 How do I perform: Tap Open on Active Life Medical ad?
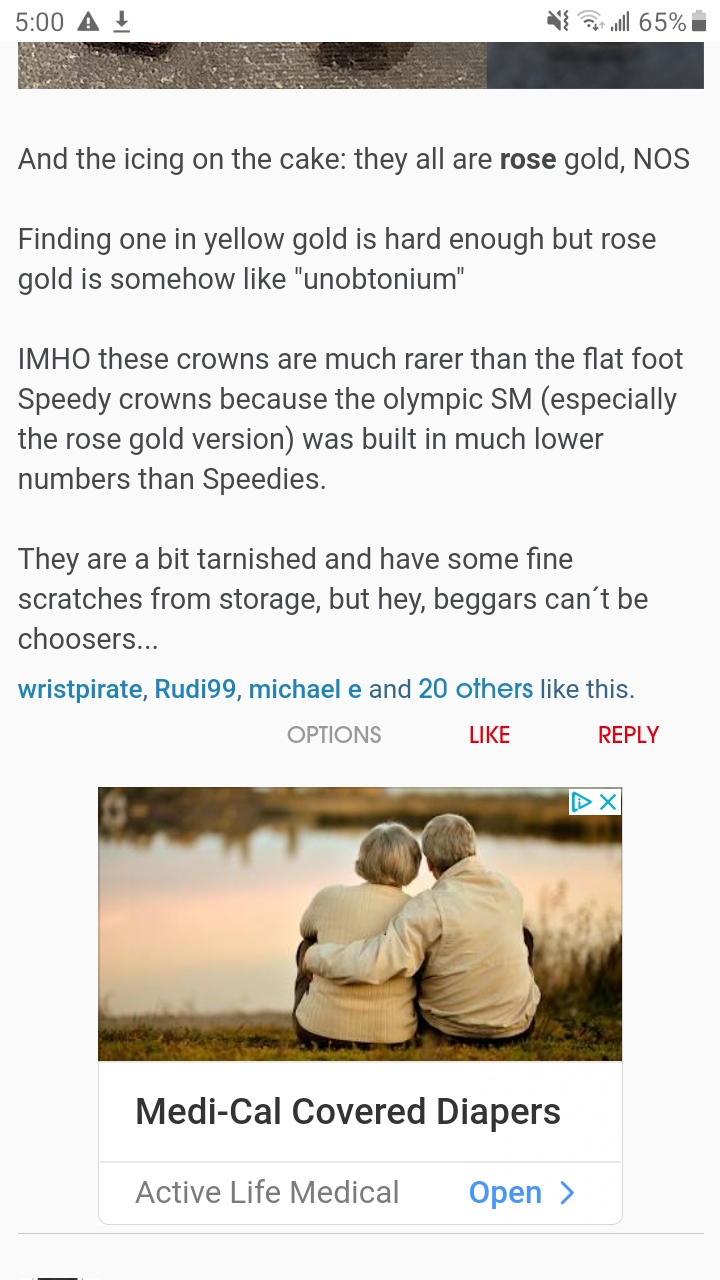click(x=521, y=1192)
